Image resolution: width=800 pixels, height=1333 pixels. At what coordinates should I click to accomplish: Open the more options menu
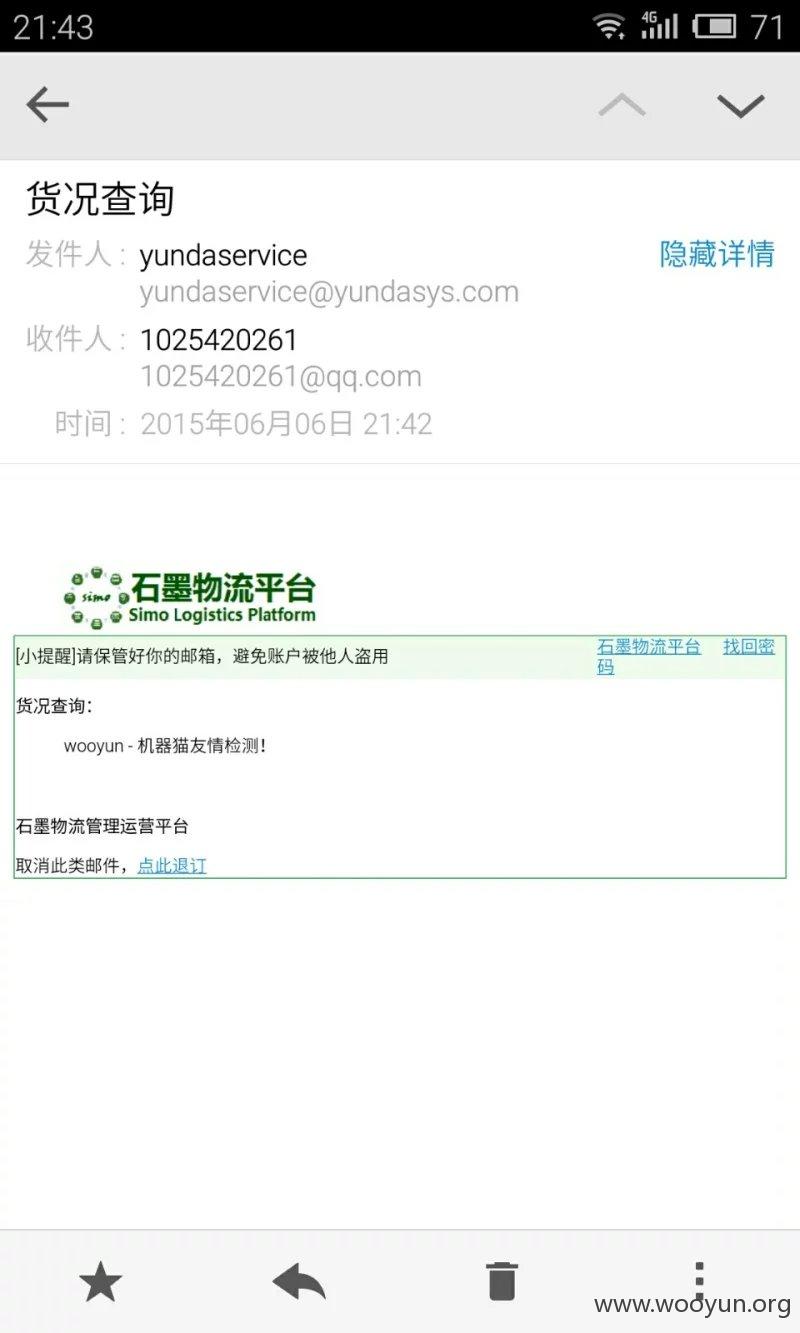699,1280
